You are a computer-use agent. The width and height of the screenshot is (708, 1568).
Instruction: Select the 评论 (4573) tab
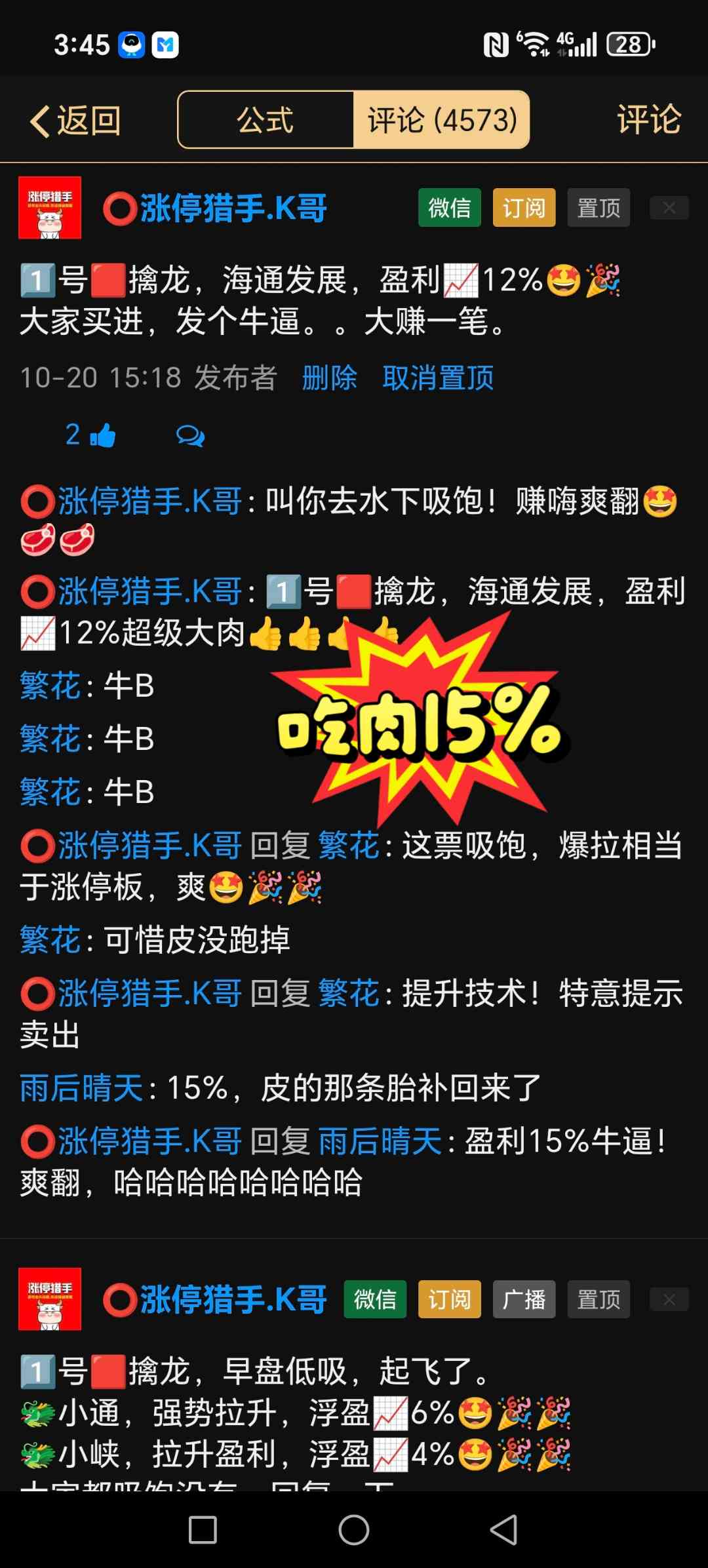point(442,120)
